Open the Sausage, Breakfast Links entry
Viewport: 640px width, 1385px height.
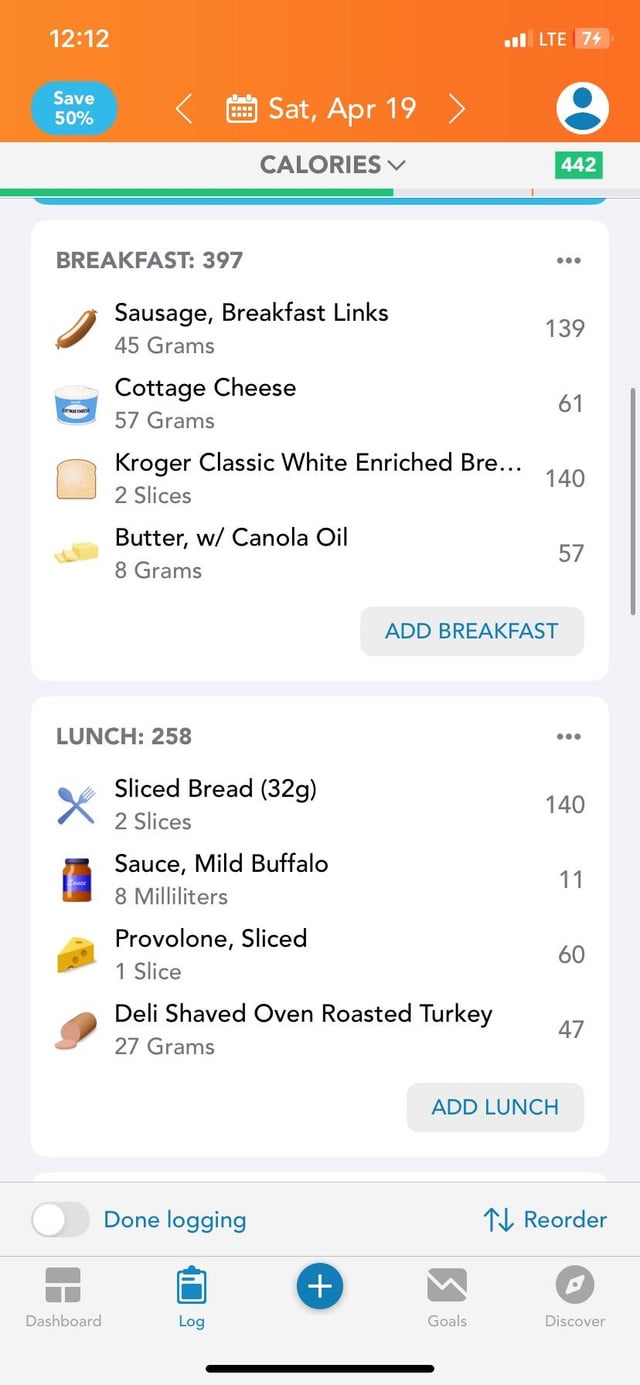[x=320, y=328]
